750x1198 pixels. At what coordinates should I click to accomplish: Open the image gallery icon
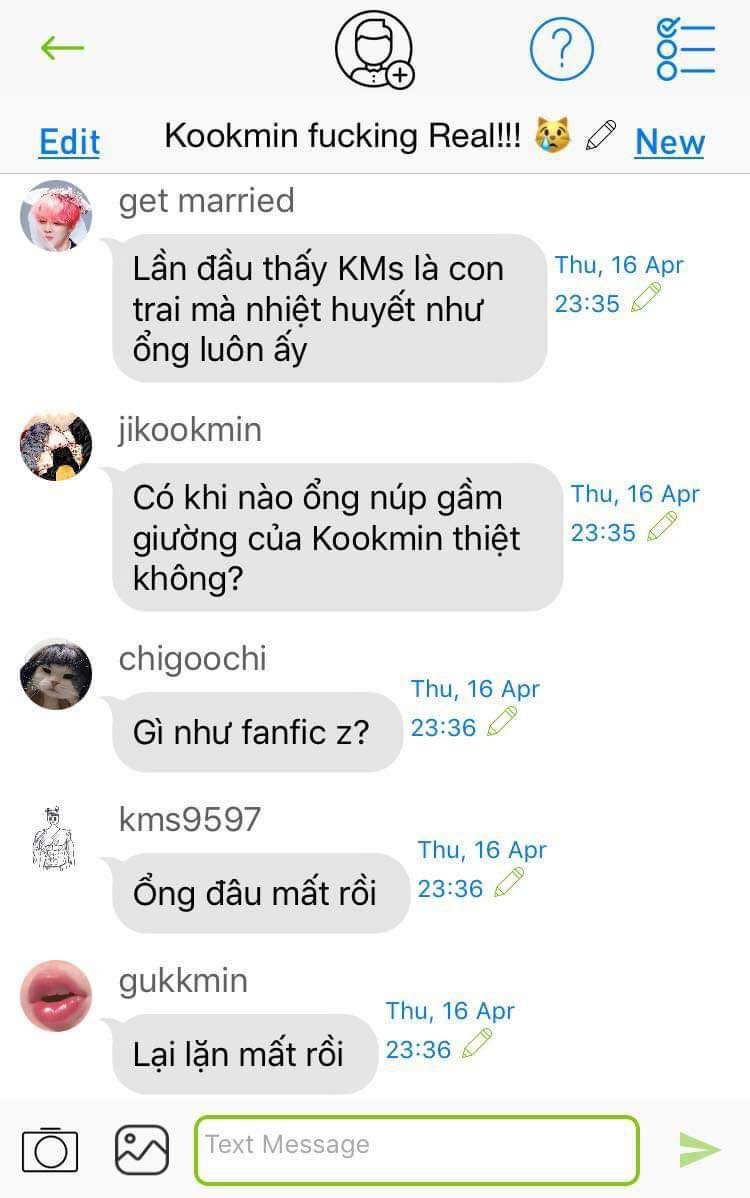click(142, 1150)
